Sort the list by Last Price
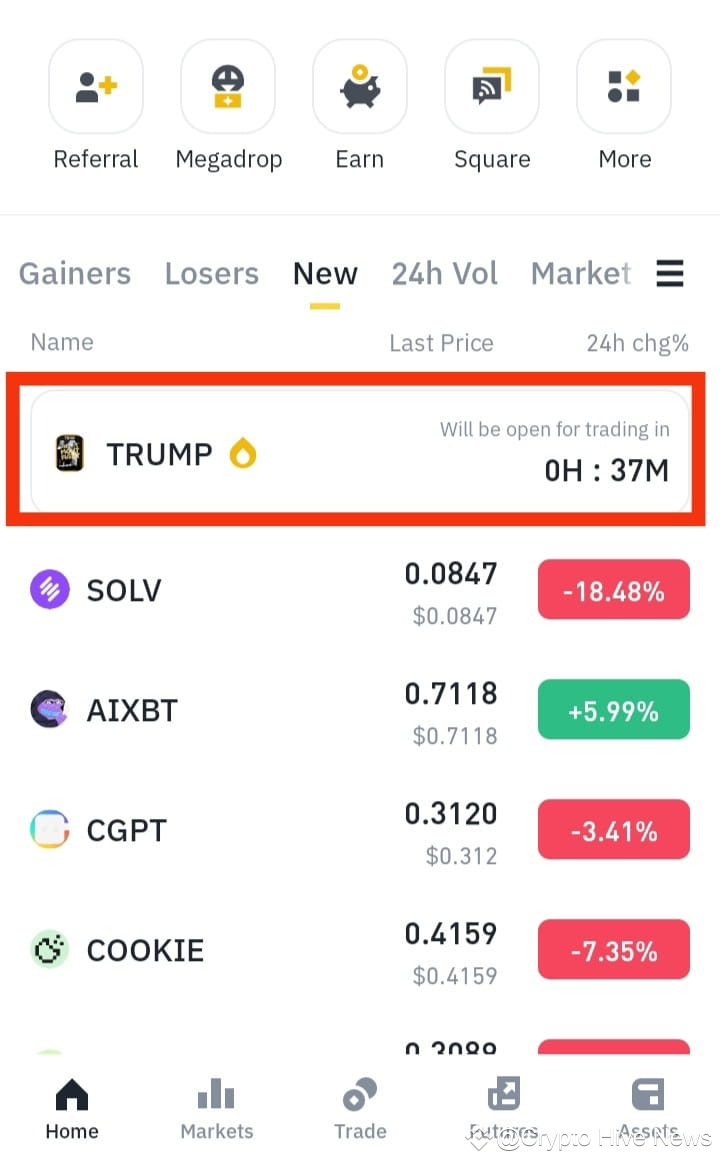This screenshot has height=1160, width=720. click(441, 342)
